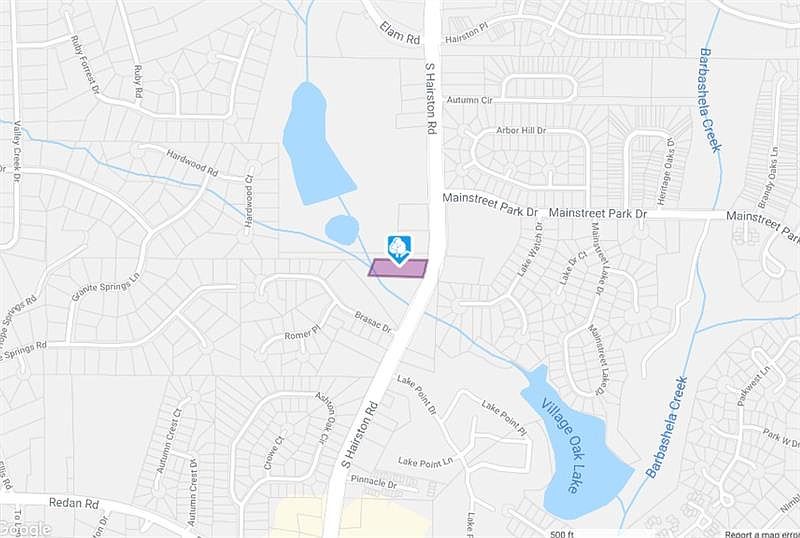Open the Report a map error link
The image size is (800, 538).
click(x=762, y=534)
